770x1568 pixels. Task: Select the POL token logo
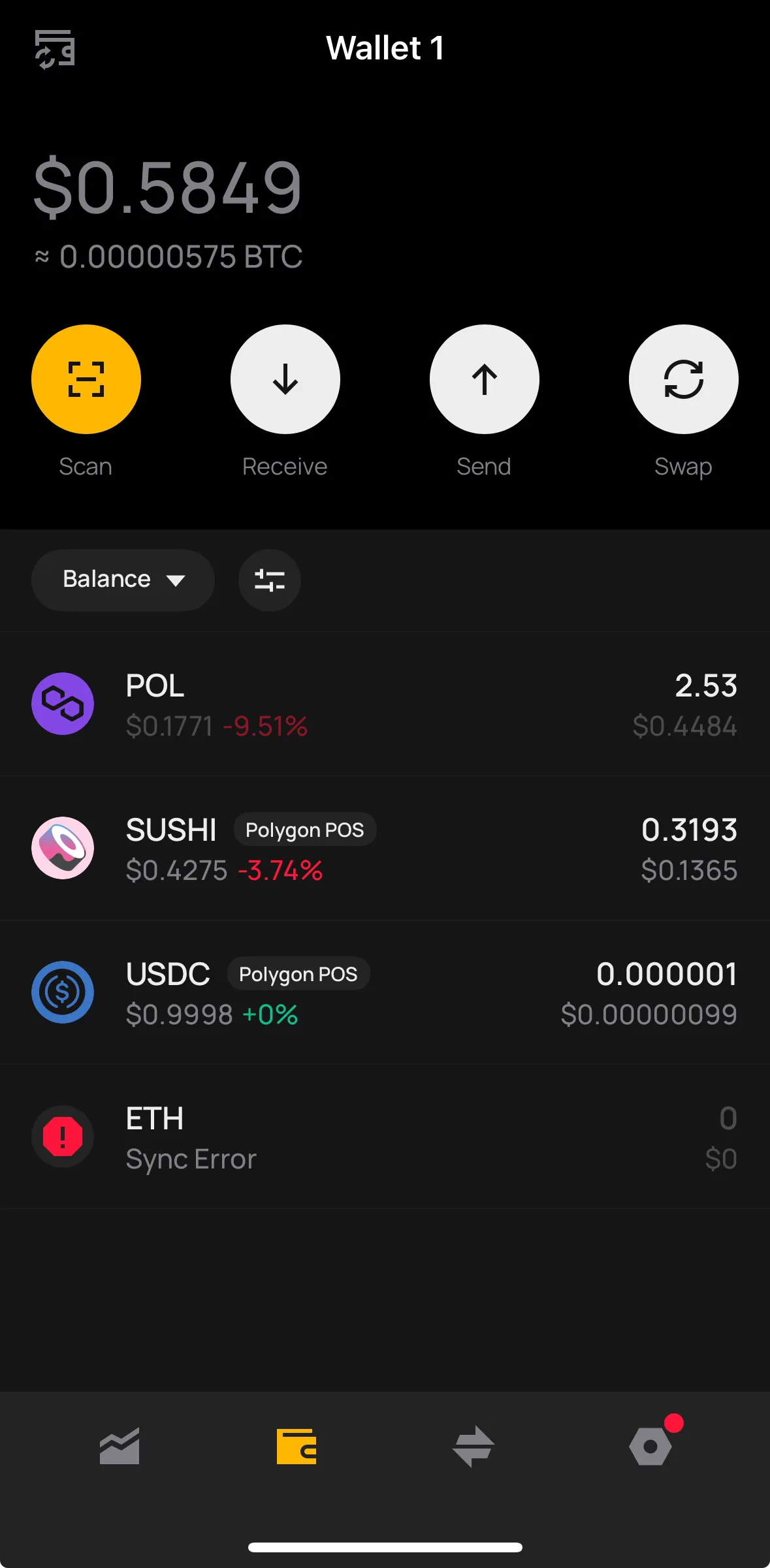click(x=62, y=704)
